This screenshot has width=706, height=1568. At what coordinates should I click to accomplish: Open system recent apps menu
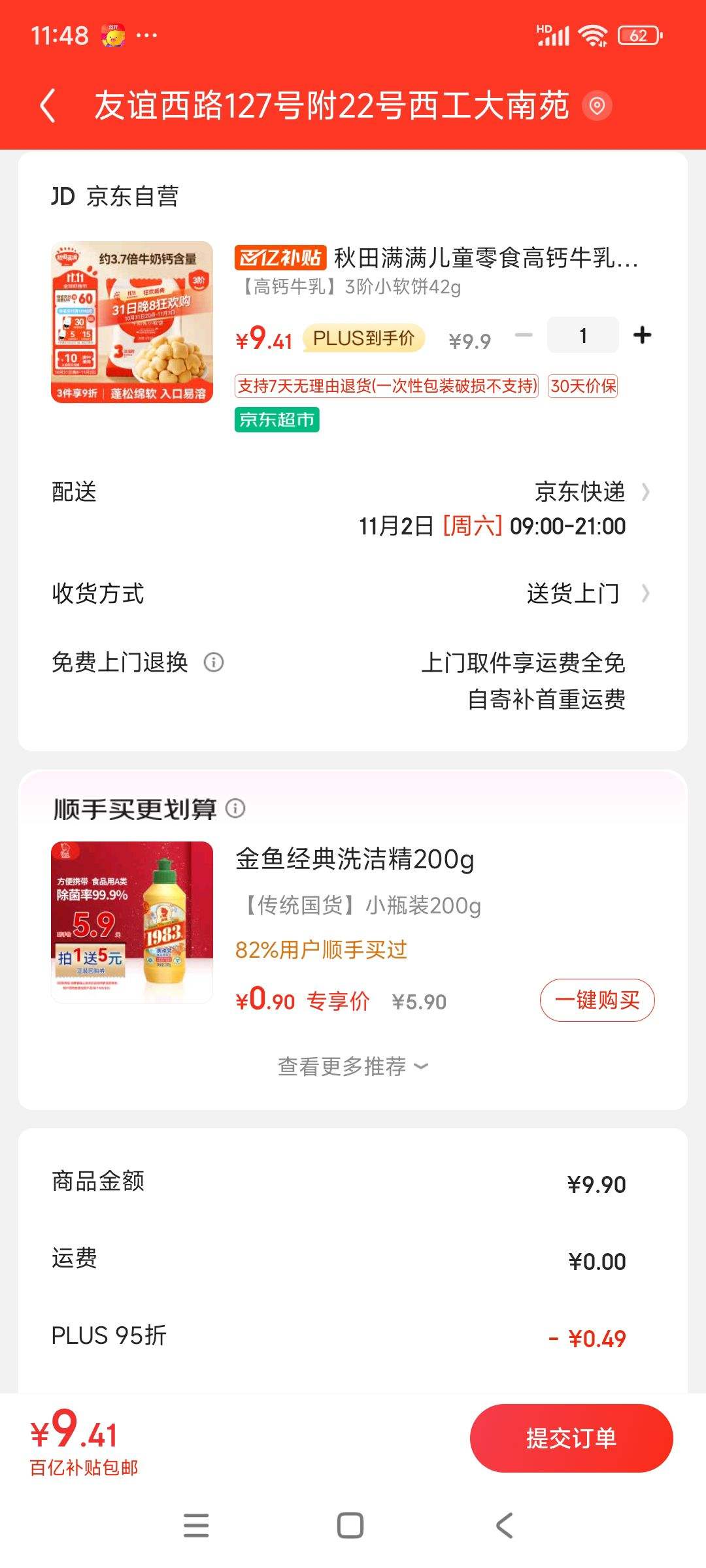[x=196, y=1526]
